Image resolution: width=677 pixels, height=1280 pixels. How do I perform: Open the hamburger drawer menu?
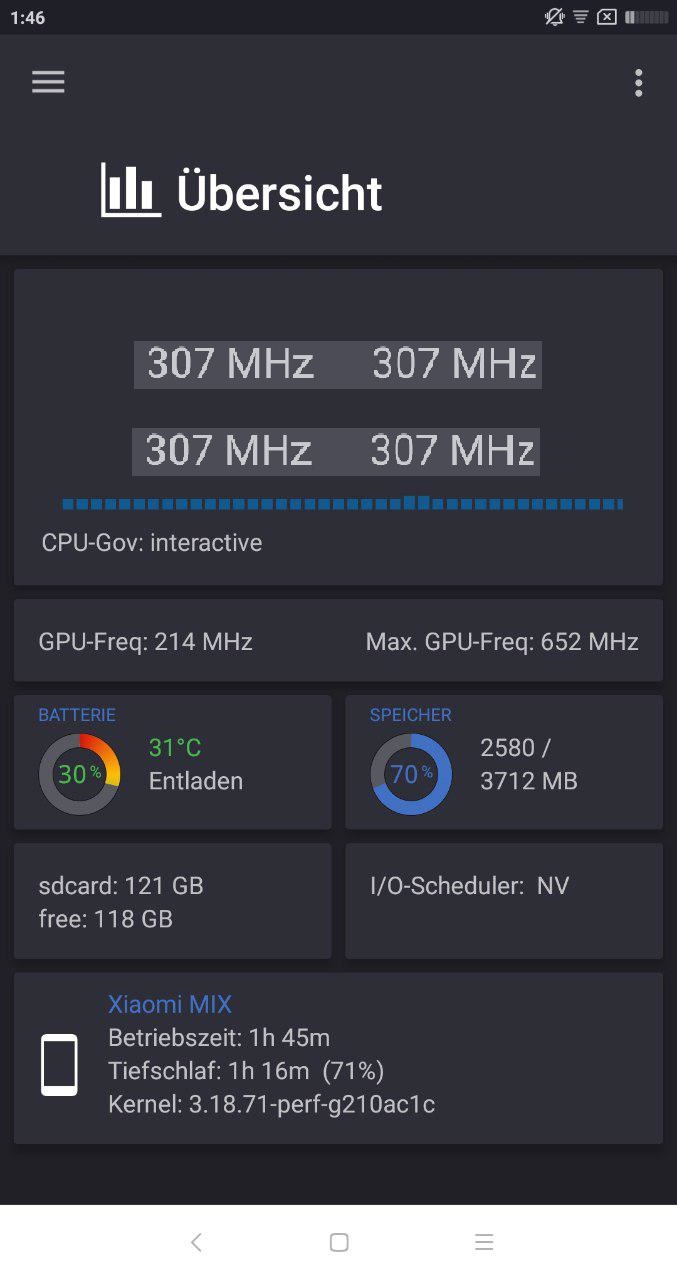click(48, 82)
